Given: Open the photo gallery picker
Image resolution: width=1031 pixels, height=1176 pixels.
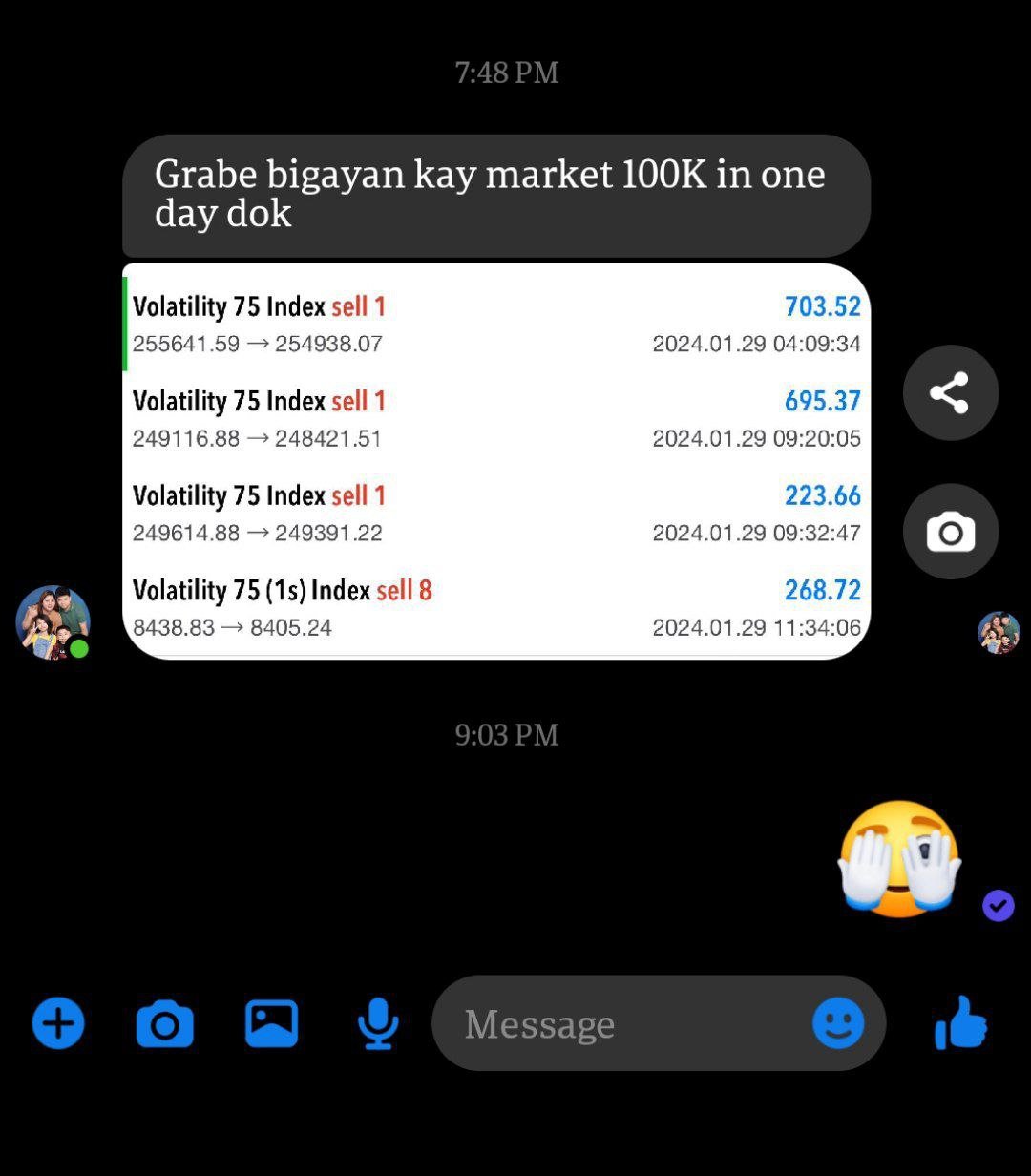Looking at the screenshot, I should coord(272,1023).
